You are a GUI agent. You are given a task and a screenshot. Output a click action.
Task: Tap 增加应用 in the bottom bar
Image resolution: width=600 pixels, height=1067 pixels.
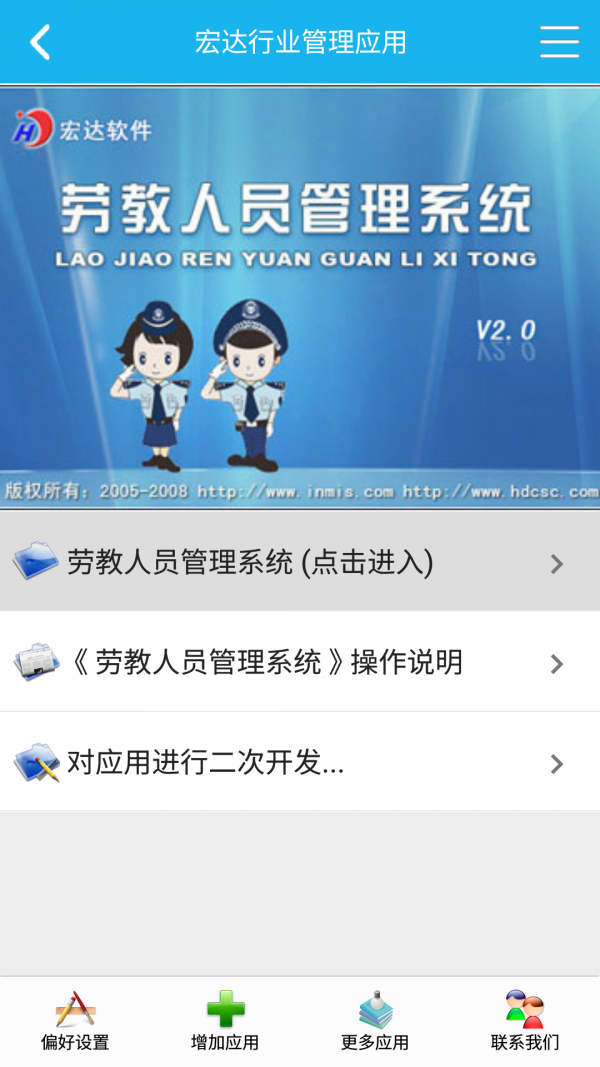[x=225, y=1021]
